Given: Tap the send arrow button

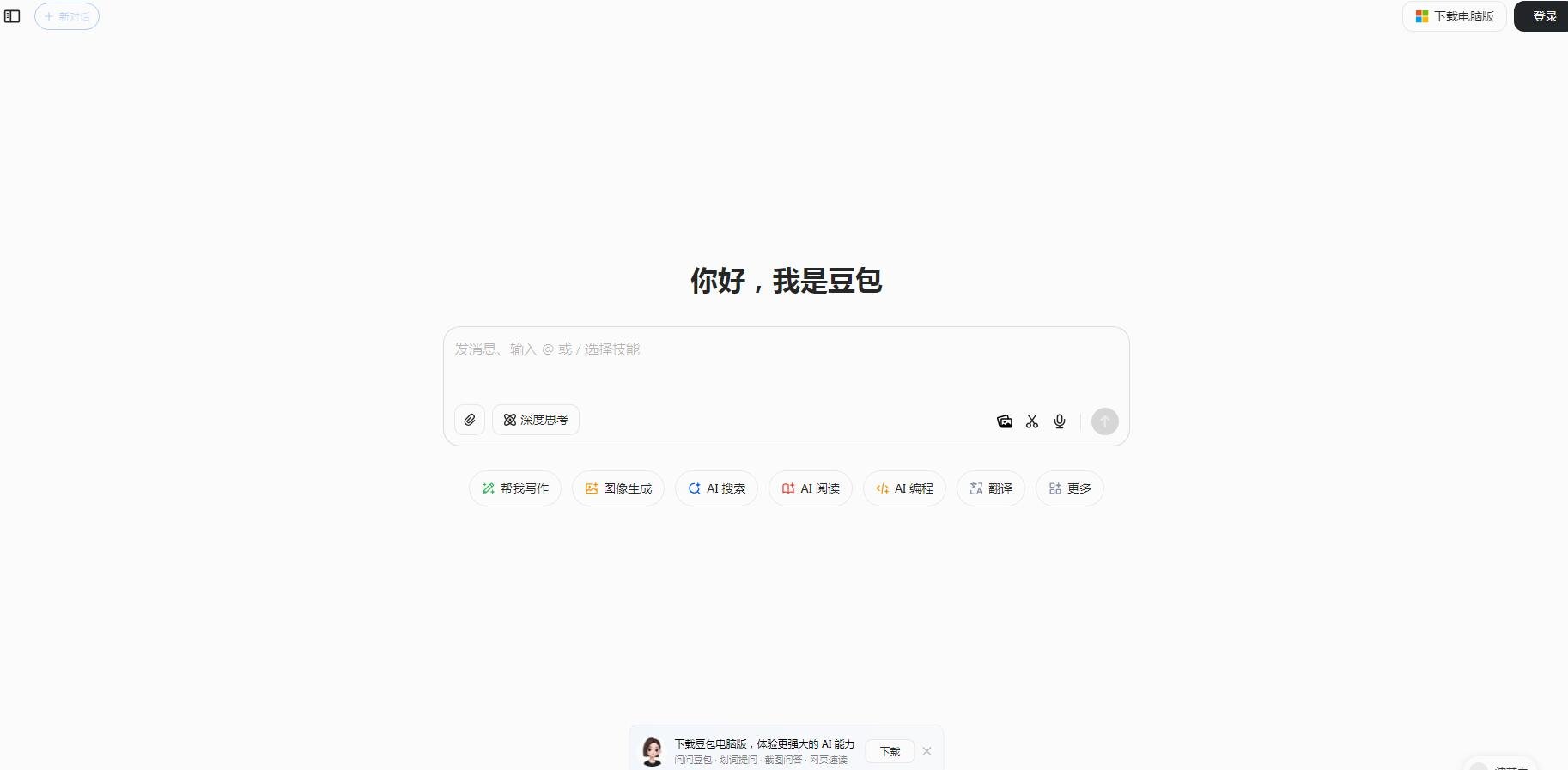Looking at the screenshot, I should click(1104, 421).
